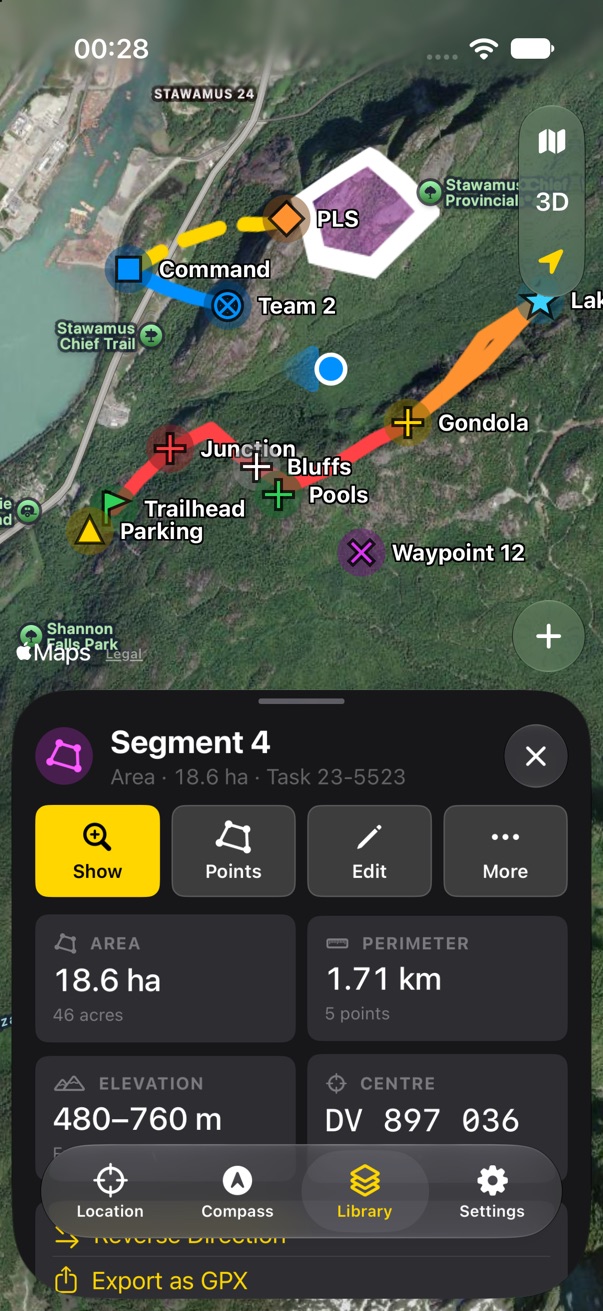
Task: Open the Points list for Segment 4
Action: point(234,851)
